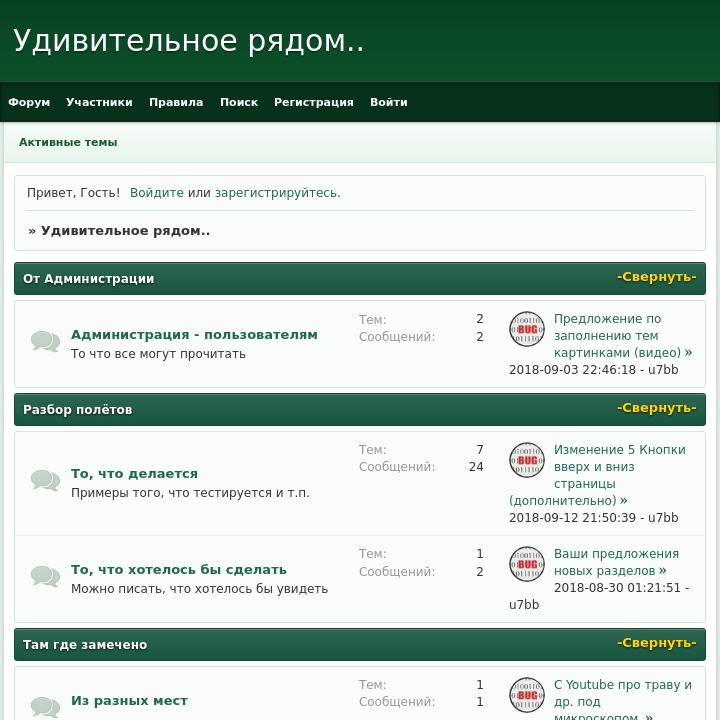Open the Правила page
This screenshot has height=720, width=720.
coord(176,102)
